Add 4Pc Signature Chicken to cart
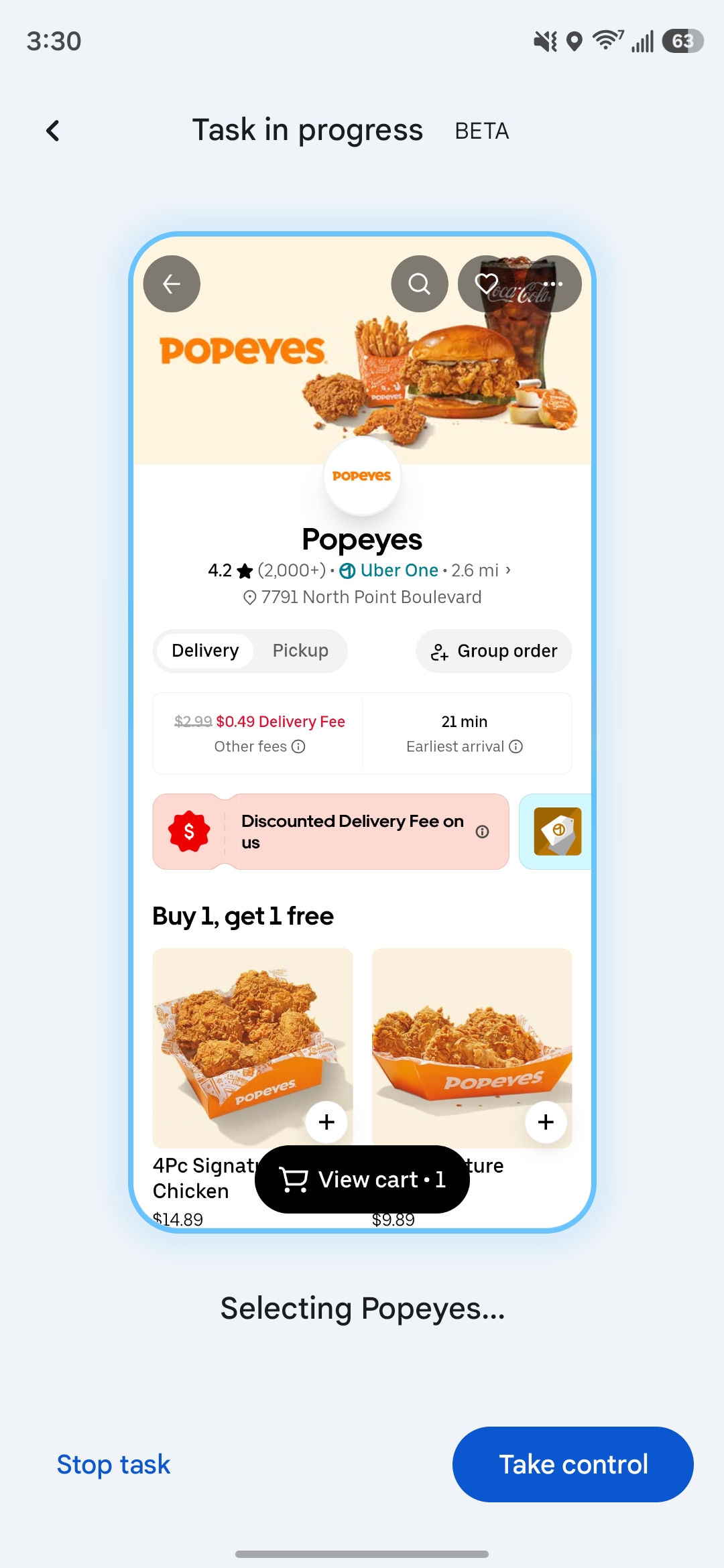The width and height of the screenshot is (724, 1568). pos(326,1122)
